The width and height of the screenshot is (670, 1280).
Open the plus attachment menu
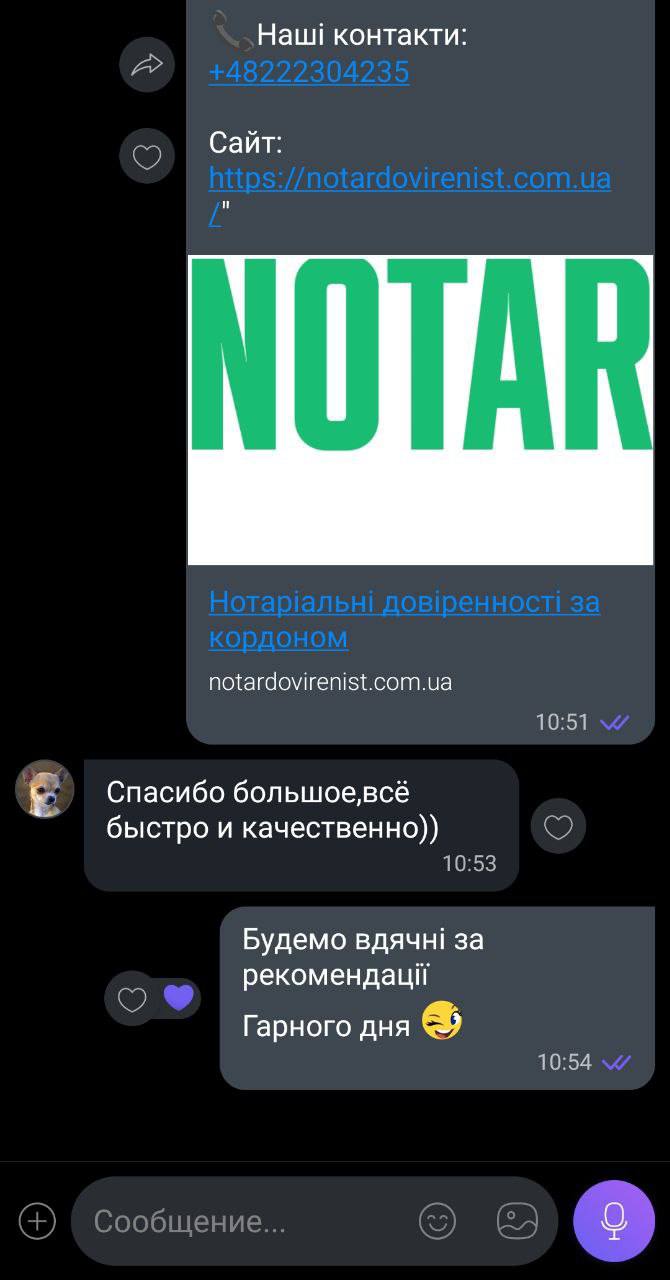pyautogui.click(x=38, y=1221)
